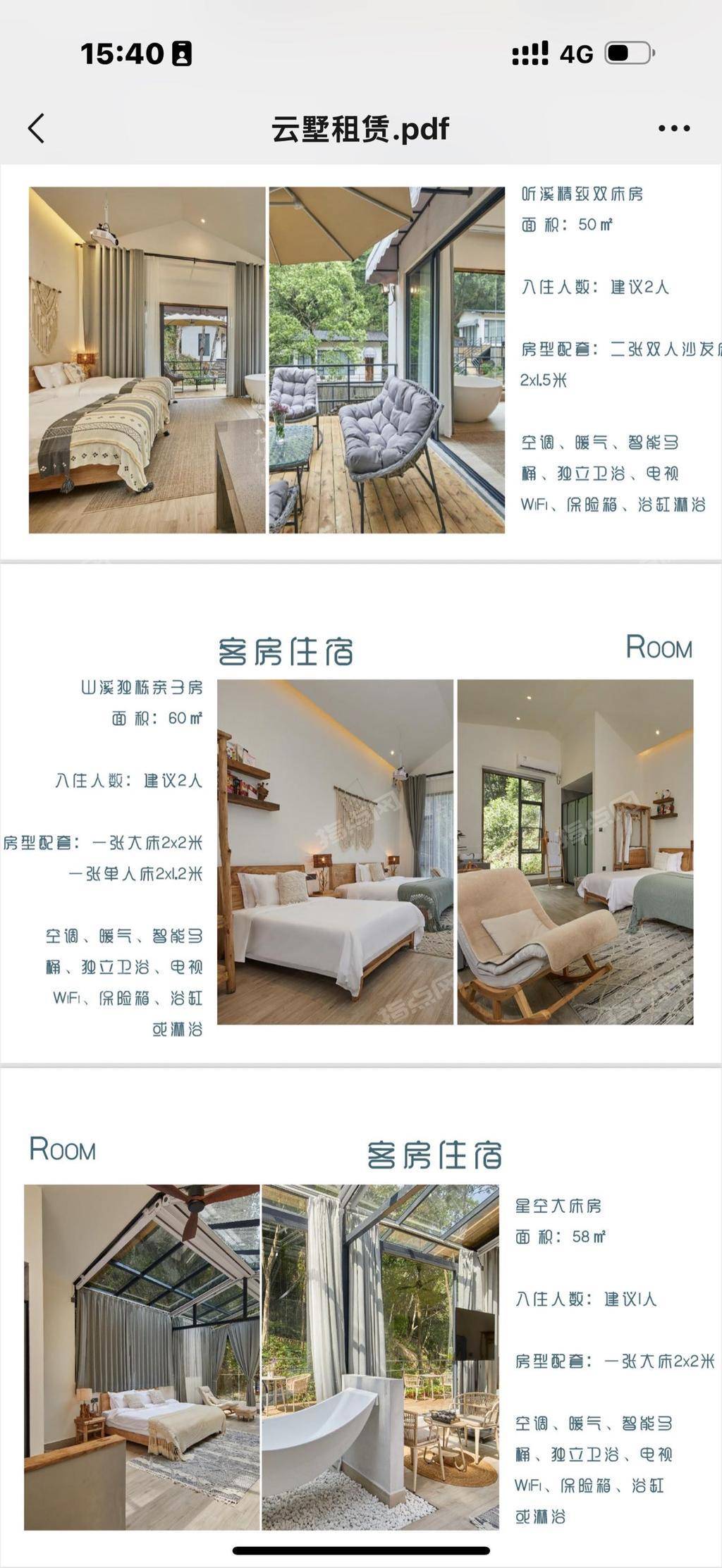
Task: Open the three-dot more options menu
Action: 673,128
